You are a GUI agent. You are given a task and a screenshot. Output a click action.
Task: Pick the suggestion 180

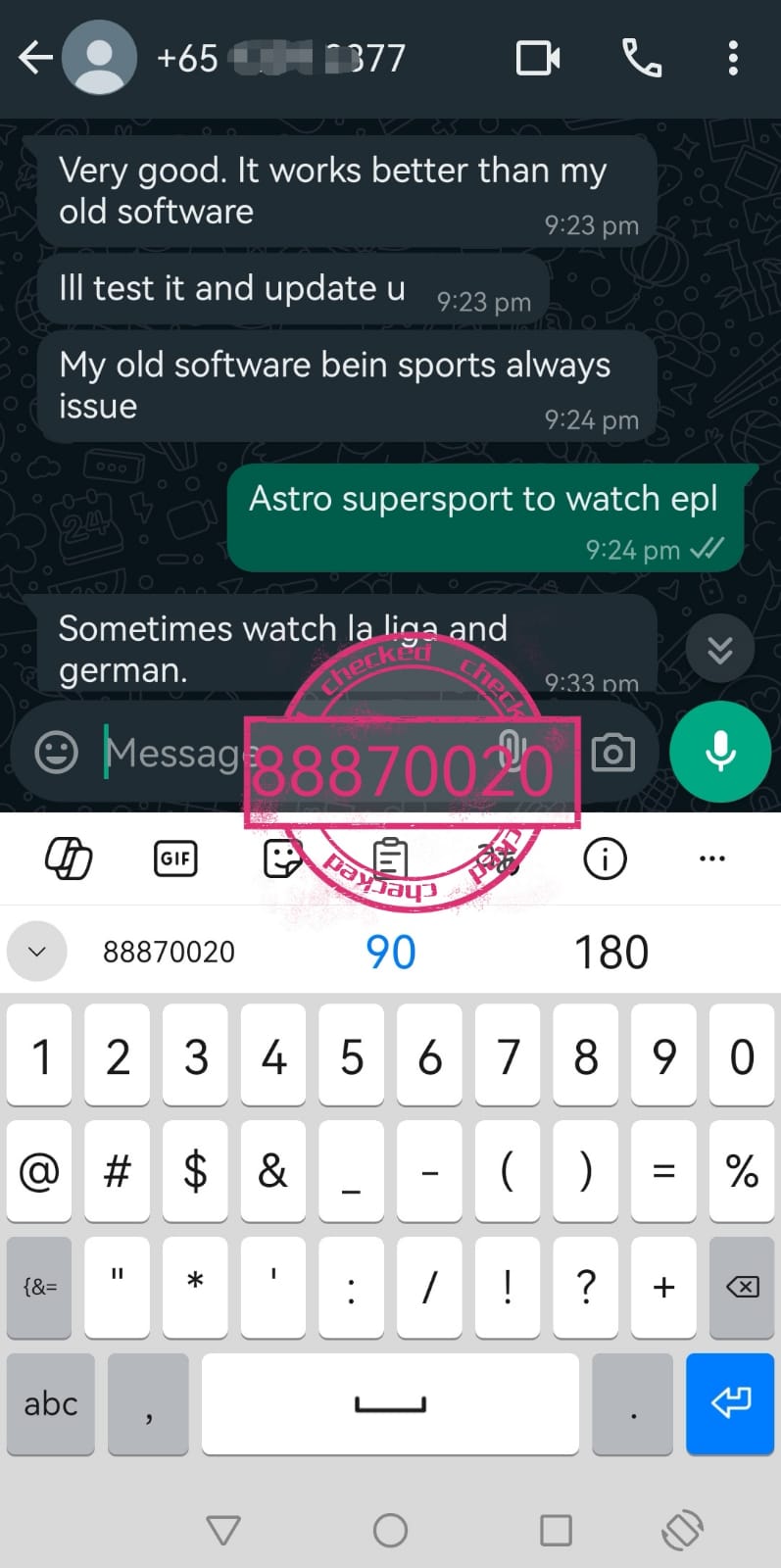(610, 952)
